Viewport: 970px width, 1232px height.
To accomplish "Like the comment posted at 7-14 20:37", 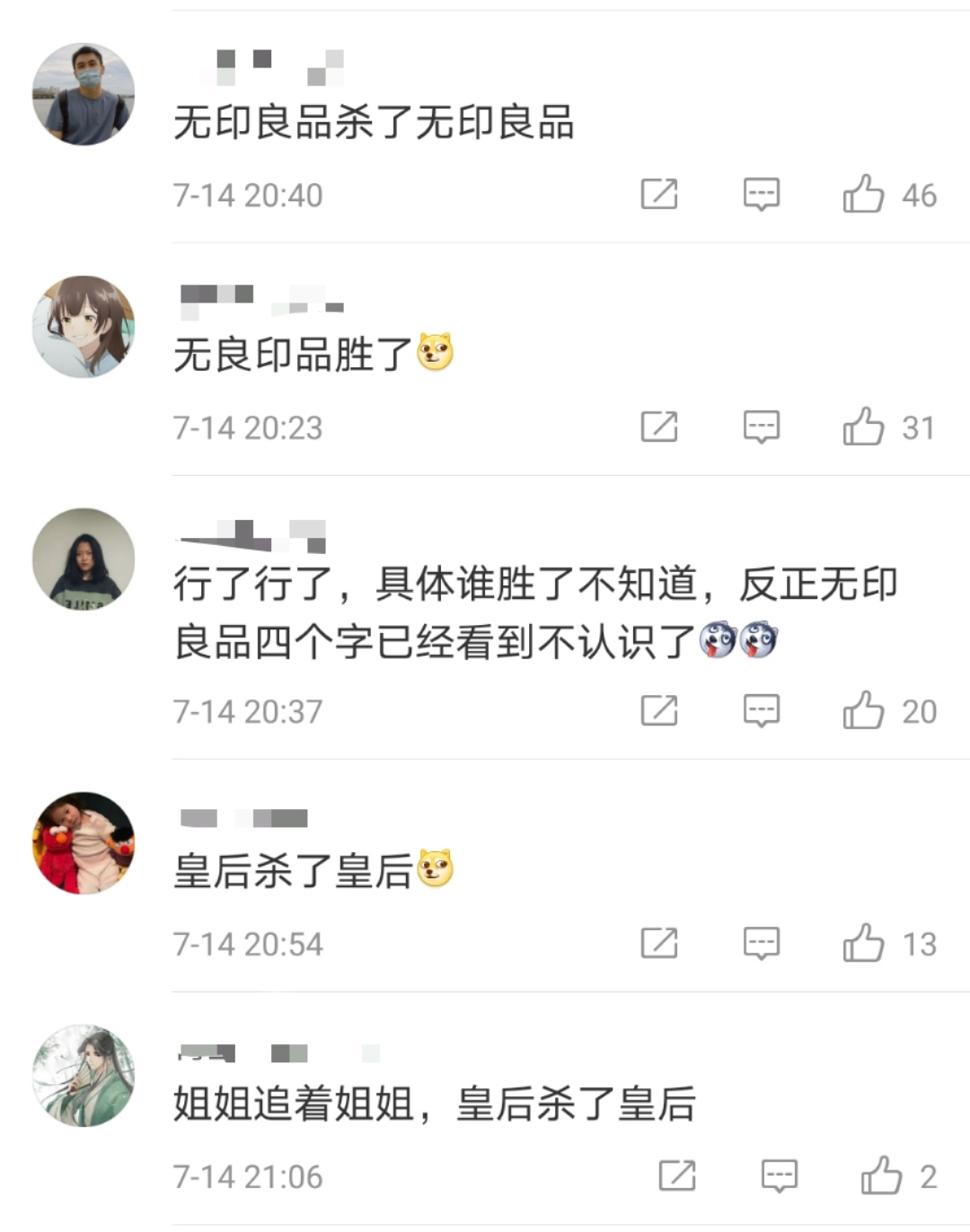I will (x=863, y=710).
